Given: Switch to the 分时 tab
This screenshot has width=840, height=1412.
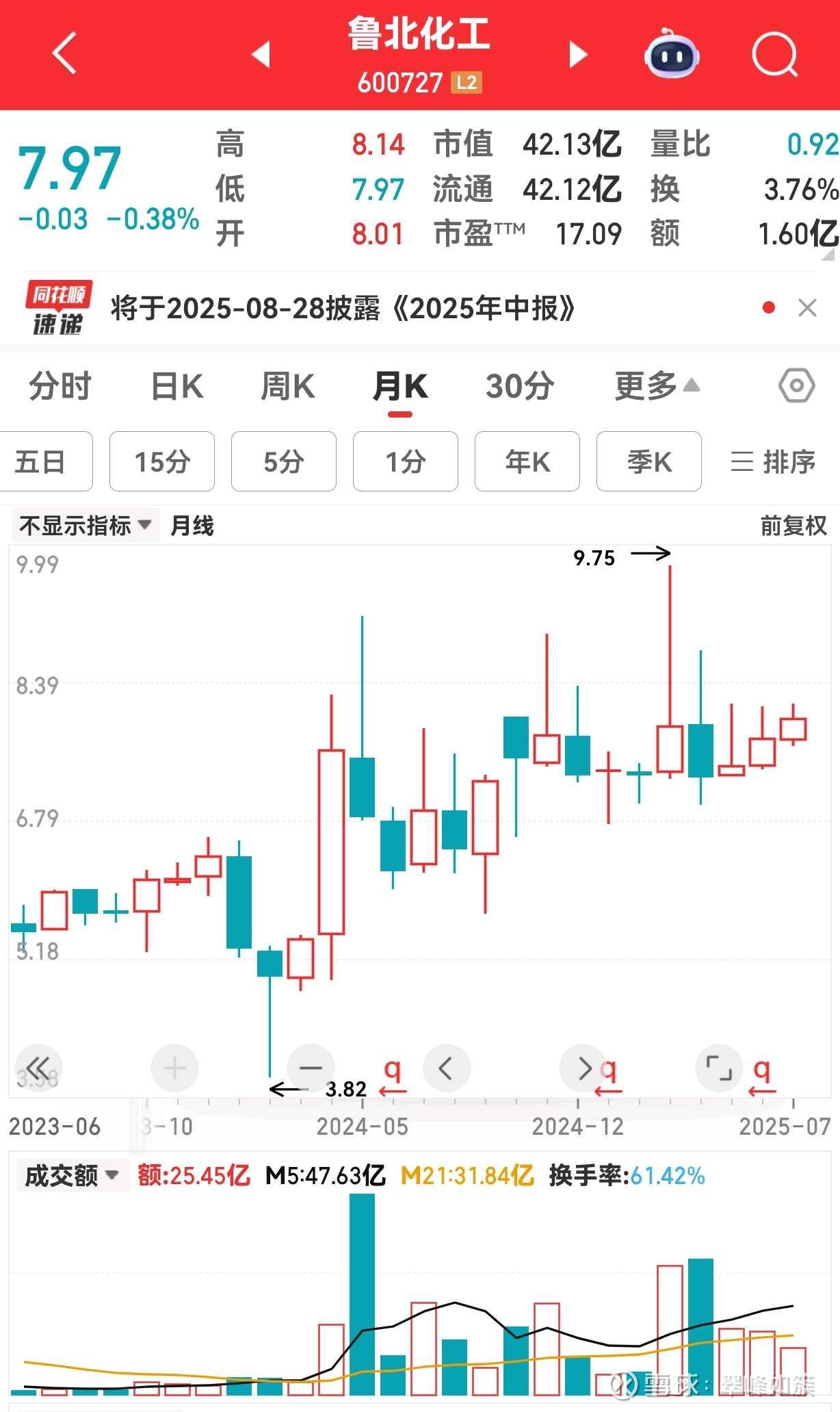Looking at the screenshot, I should tap(60, 386).
